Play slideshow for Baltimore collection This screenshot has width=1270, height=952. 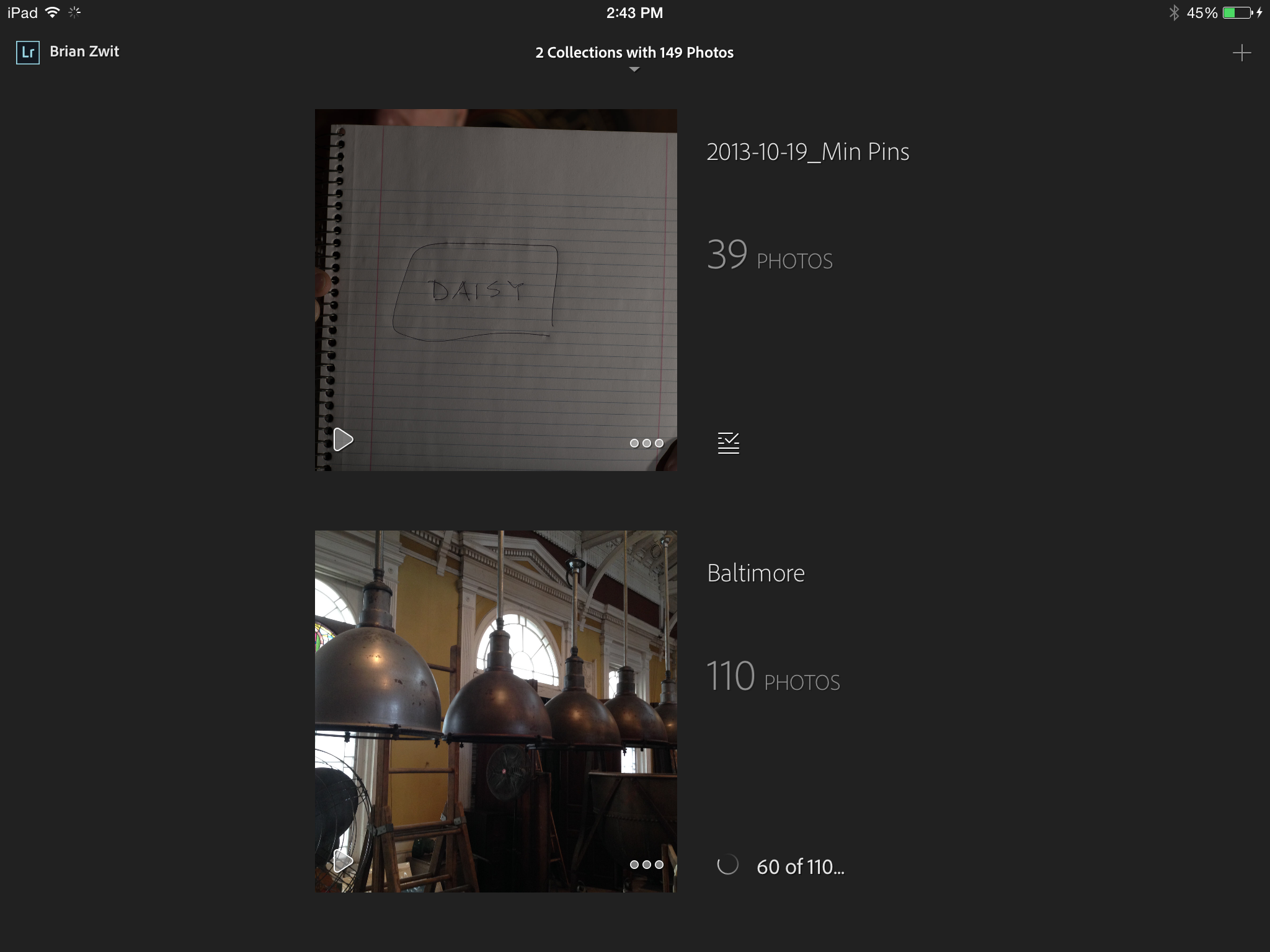point(343,861)
